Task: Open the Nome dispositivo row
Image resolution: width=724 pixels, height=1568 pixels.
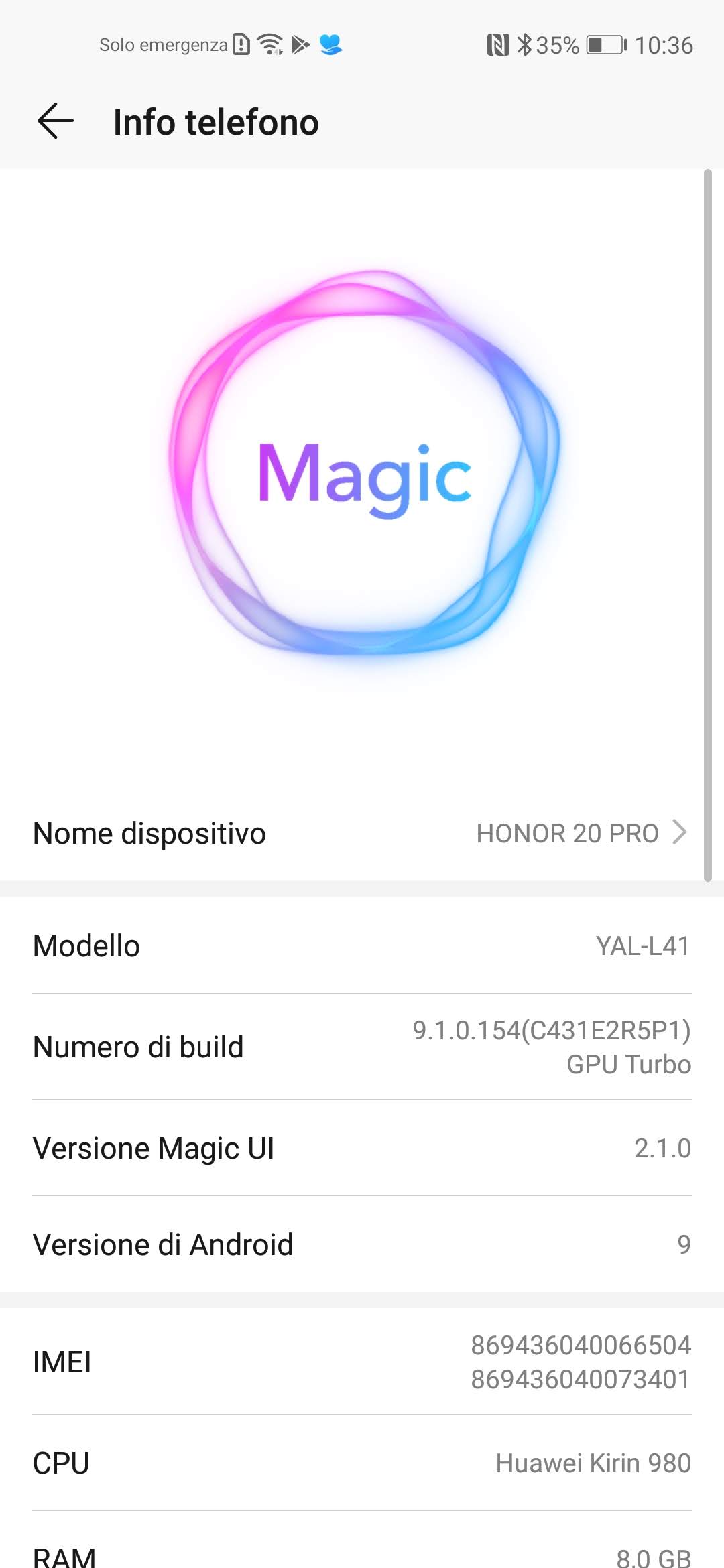Action: pyautogui.click(x=362, y=833)
